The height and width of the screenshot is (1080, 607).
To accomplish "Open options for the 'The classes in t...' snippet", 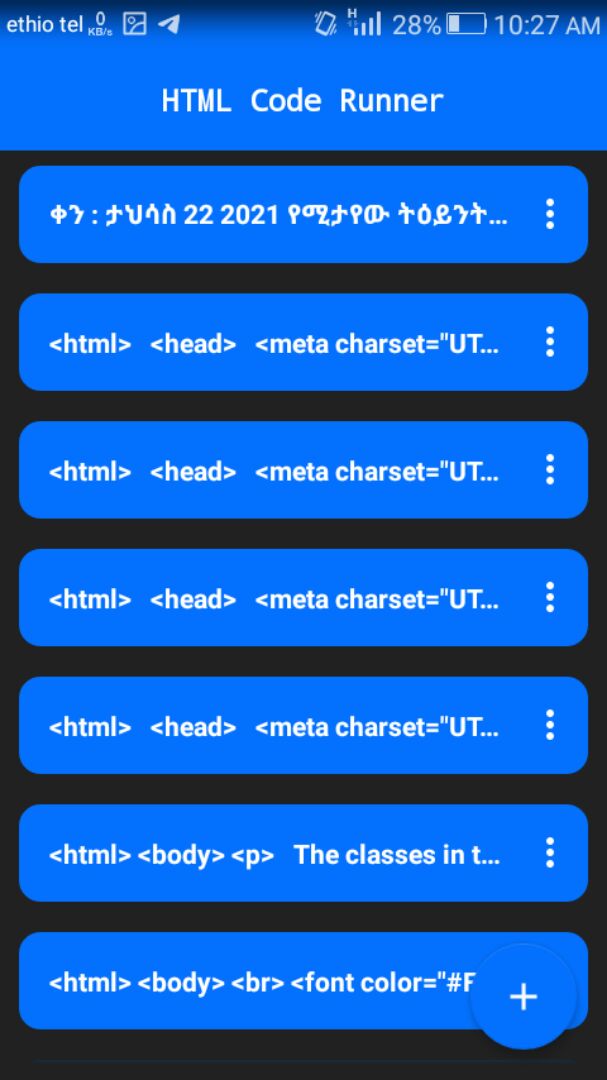I will point(549,853).
